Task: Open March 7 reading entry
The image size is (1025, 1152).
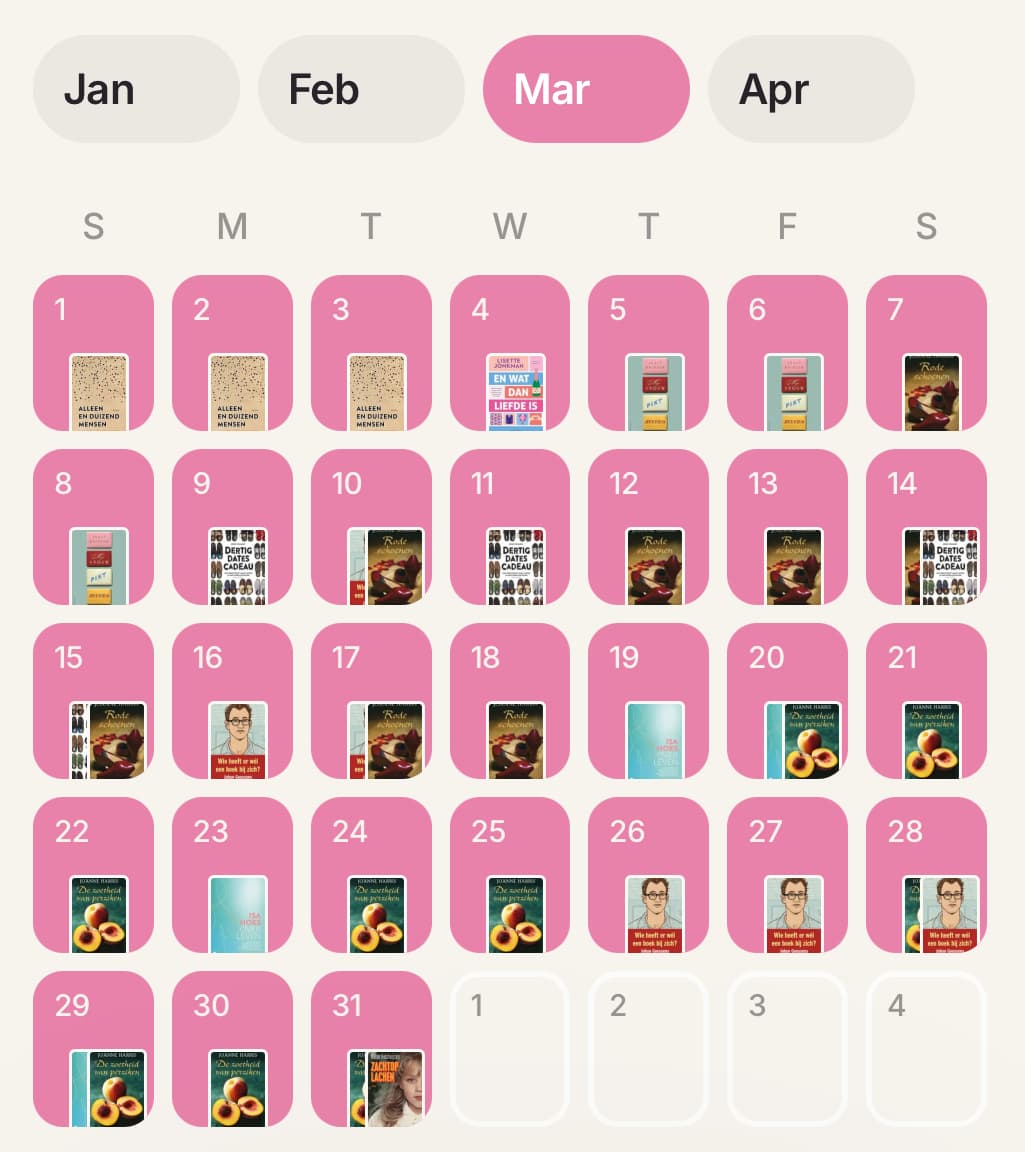Action: point(926,353)
